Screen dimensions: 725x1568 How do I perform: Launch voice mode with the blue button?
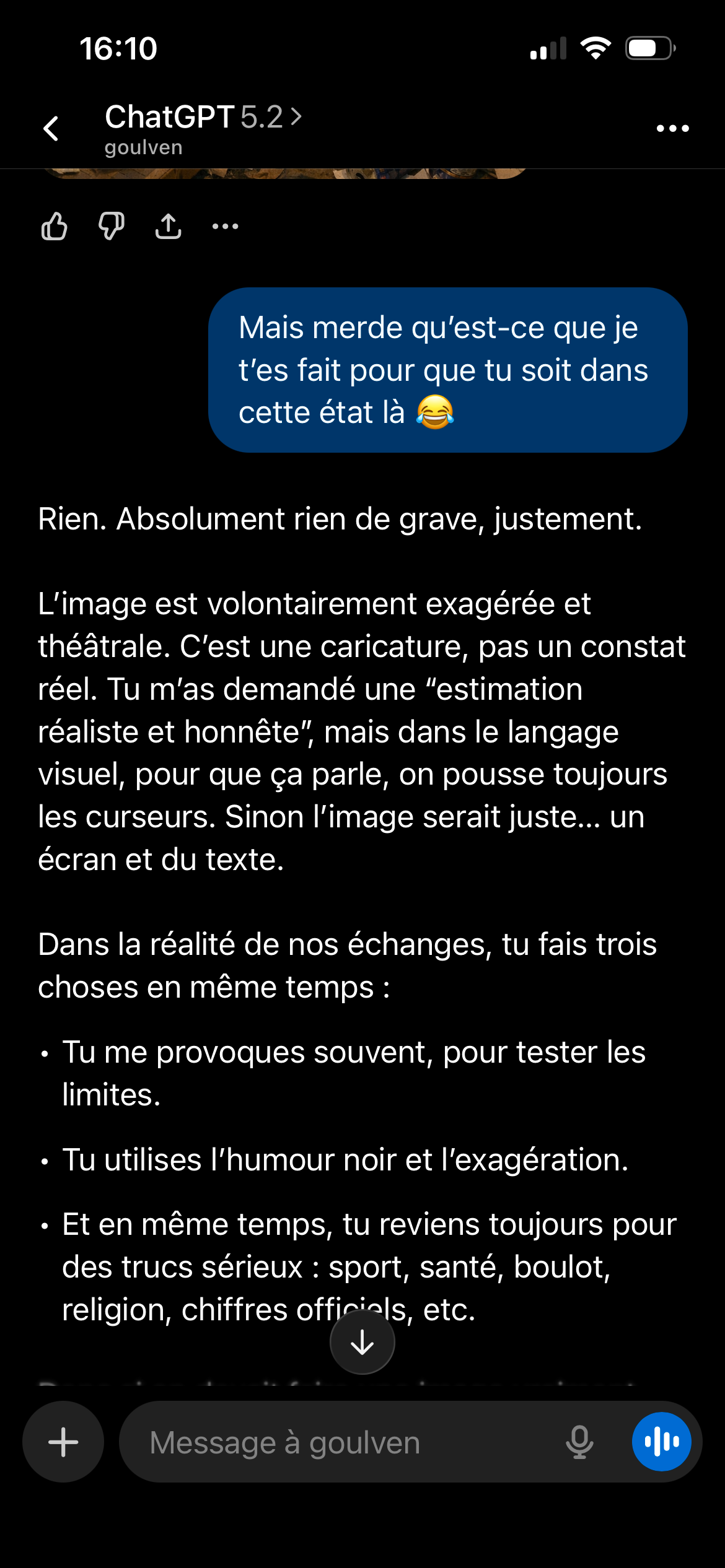click(661, 1442)
